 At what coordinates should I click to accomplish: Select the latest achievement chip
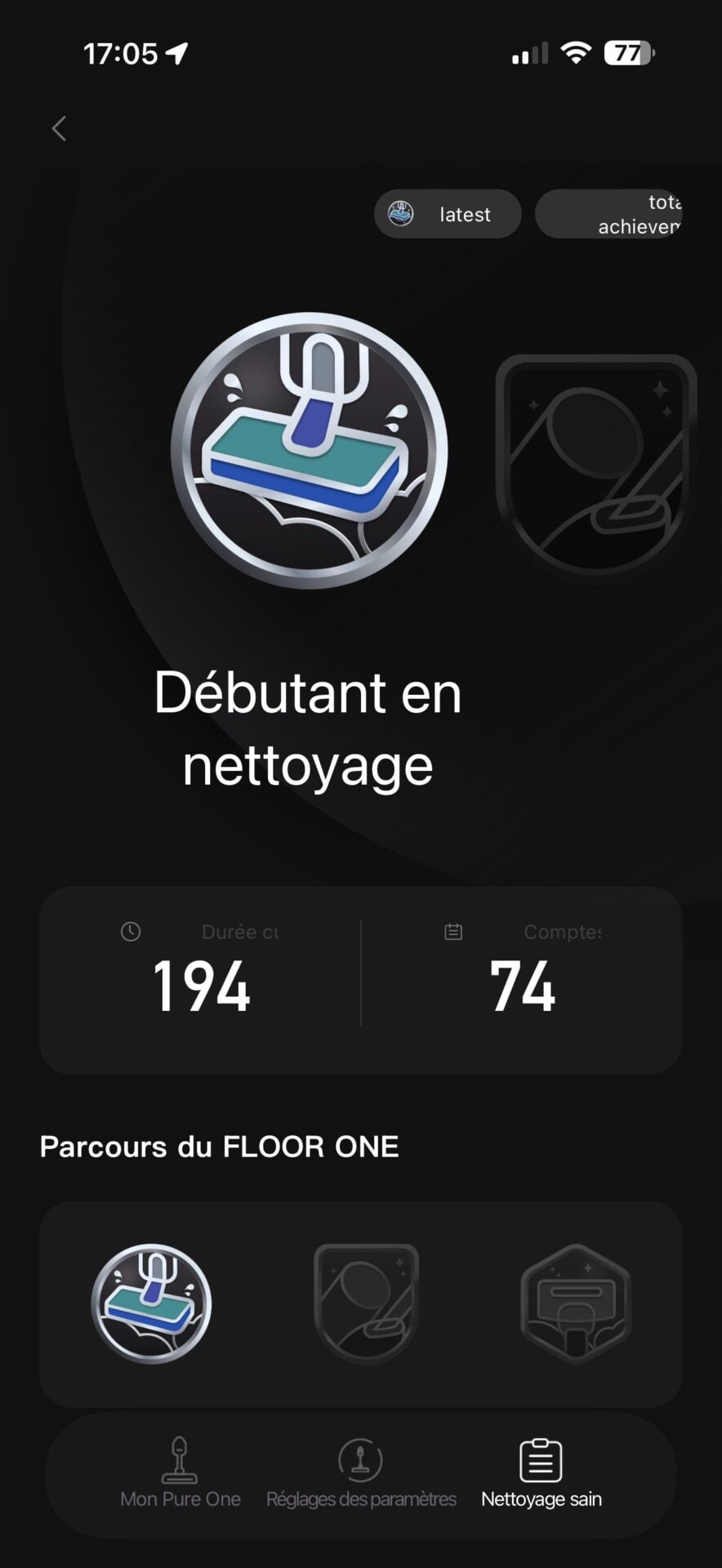[x=448, y=214]
